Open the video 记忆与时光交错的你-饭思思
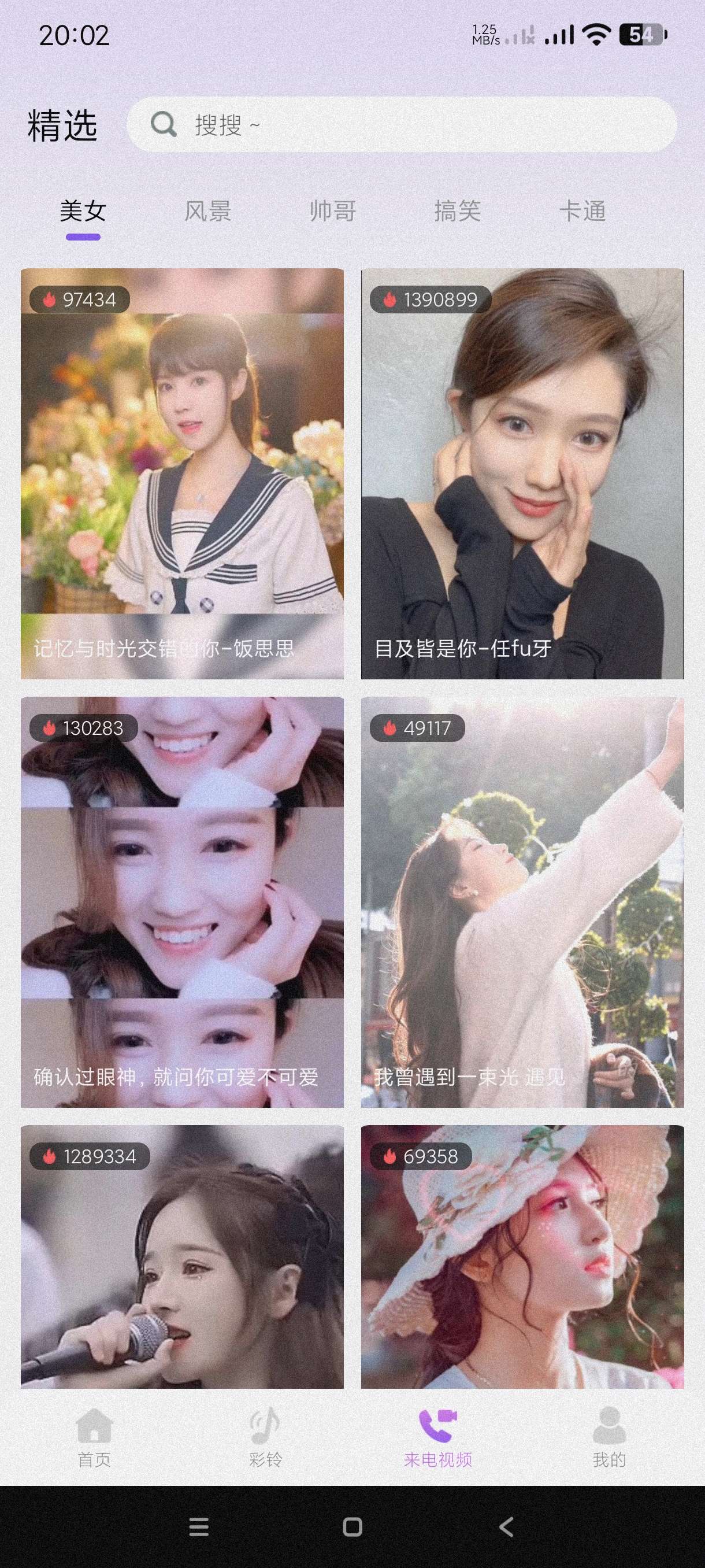Image resolution: width=705 pixels, height=1568 pixels. click(182, 474)
